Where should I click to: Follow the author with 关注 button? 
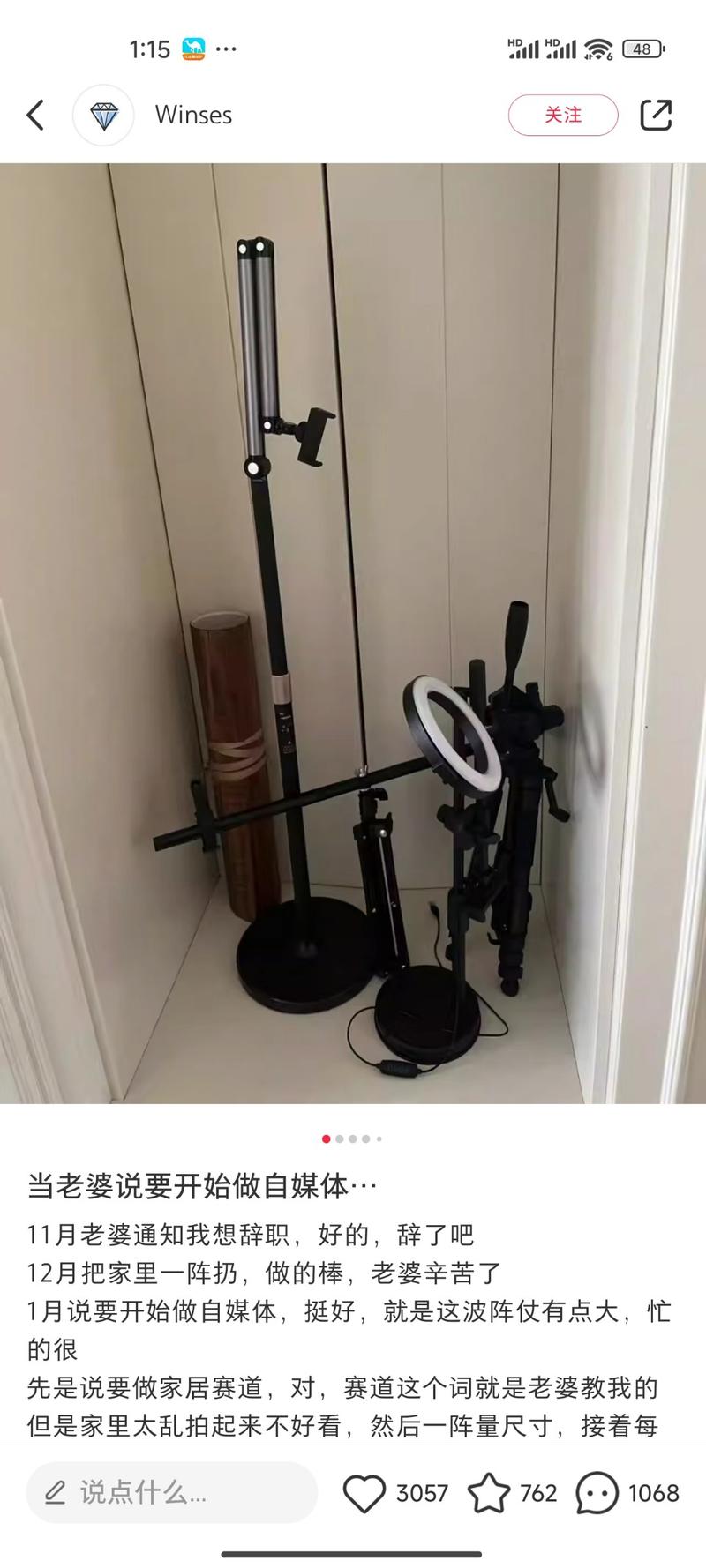click(x=563, y=116)
